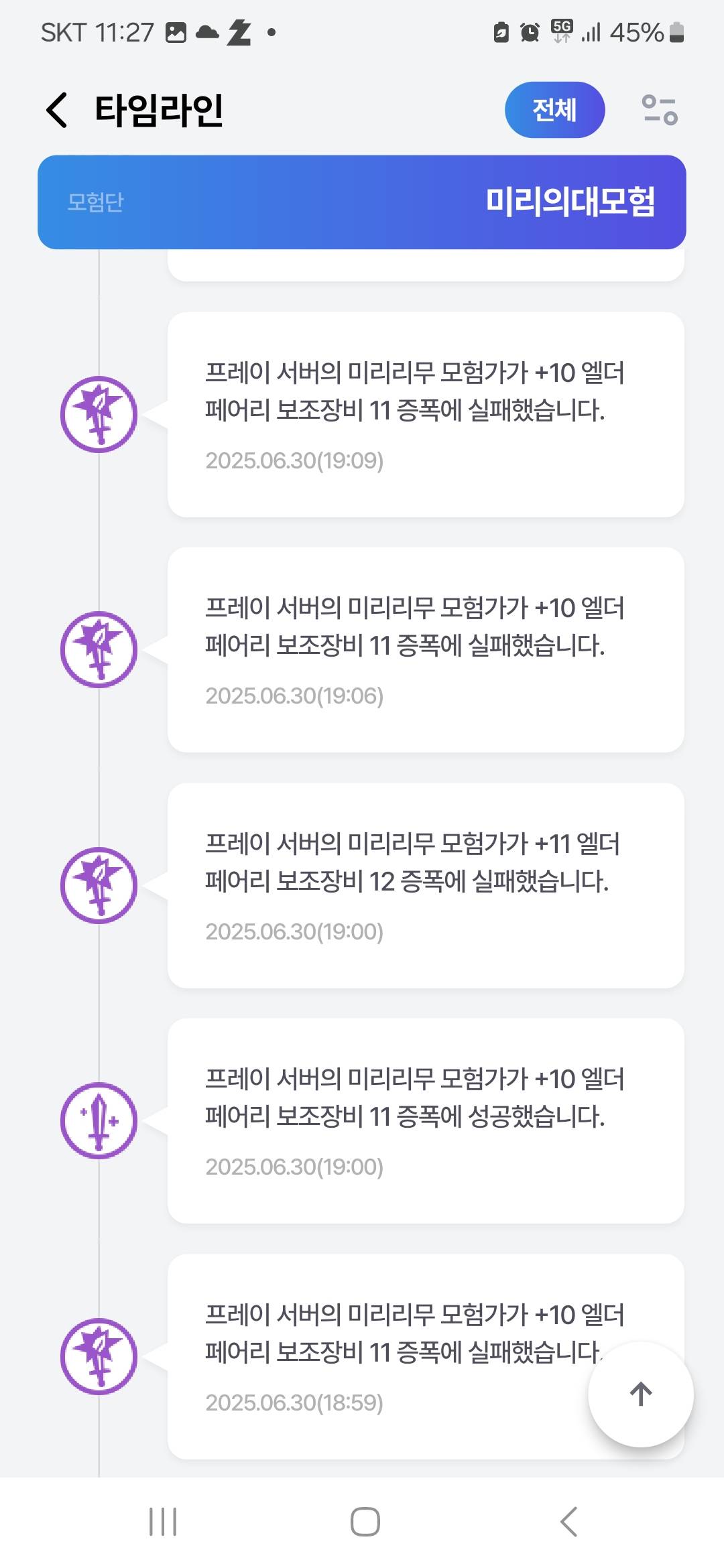The image size is (724, 1568).
Task: Open the 증폭에 성공했습니다 success entry
Action: click(426, 1120)
